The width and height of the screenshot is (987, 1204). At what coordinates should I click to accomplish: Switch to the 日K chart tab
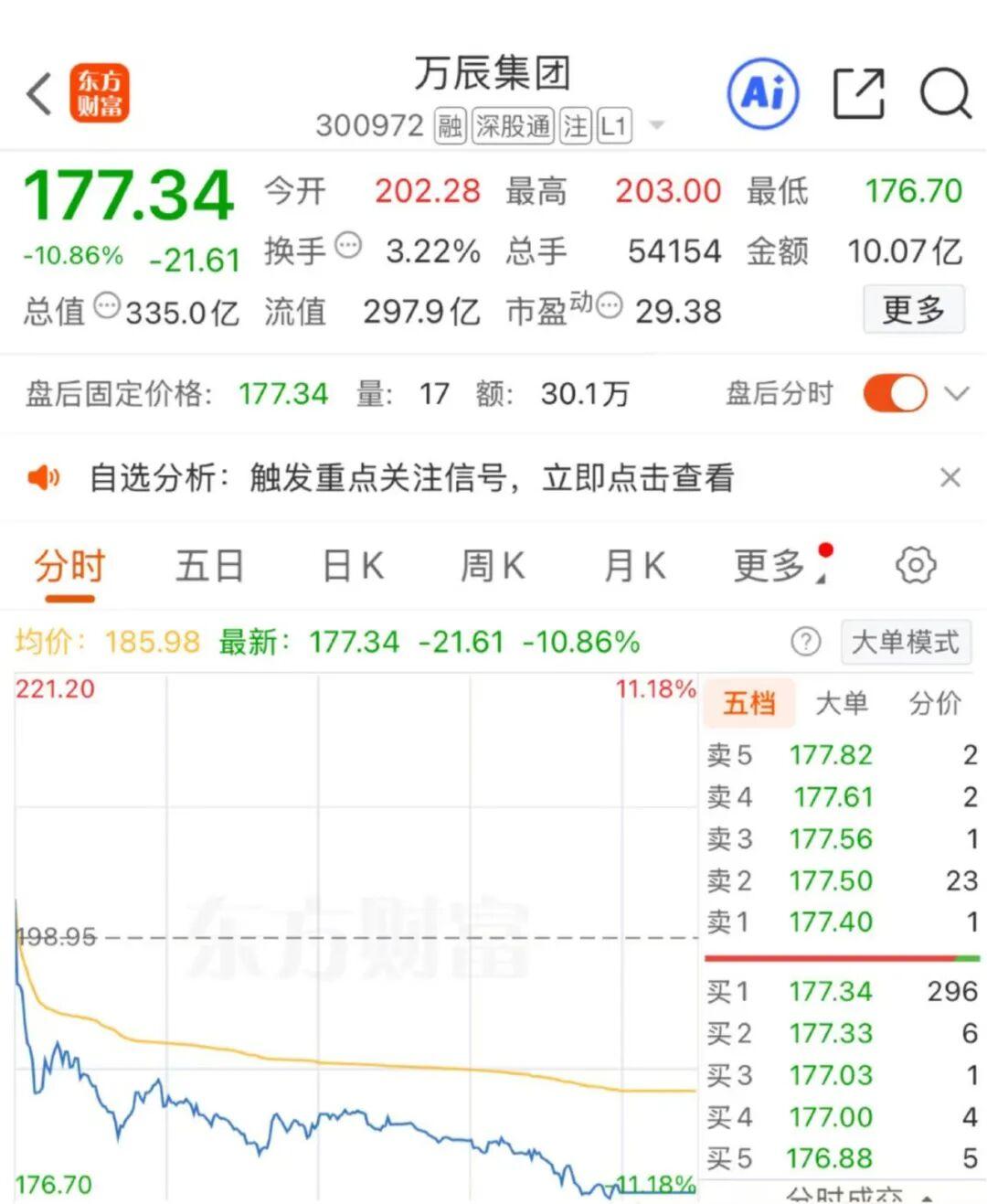coord(353,566)
